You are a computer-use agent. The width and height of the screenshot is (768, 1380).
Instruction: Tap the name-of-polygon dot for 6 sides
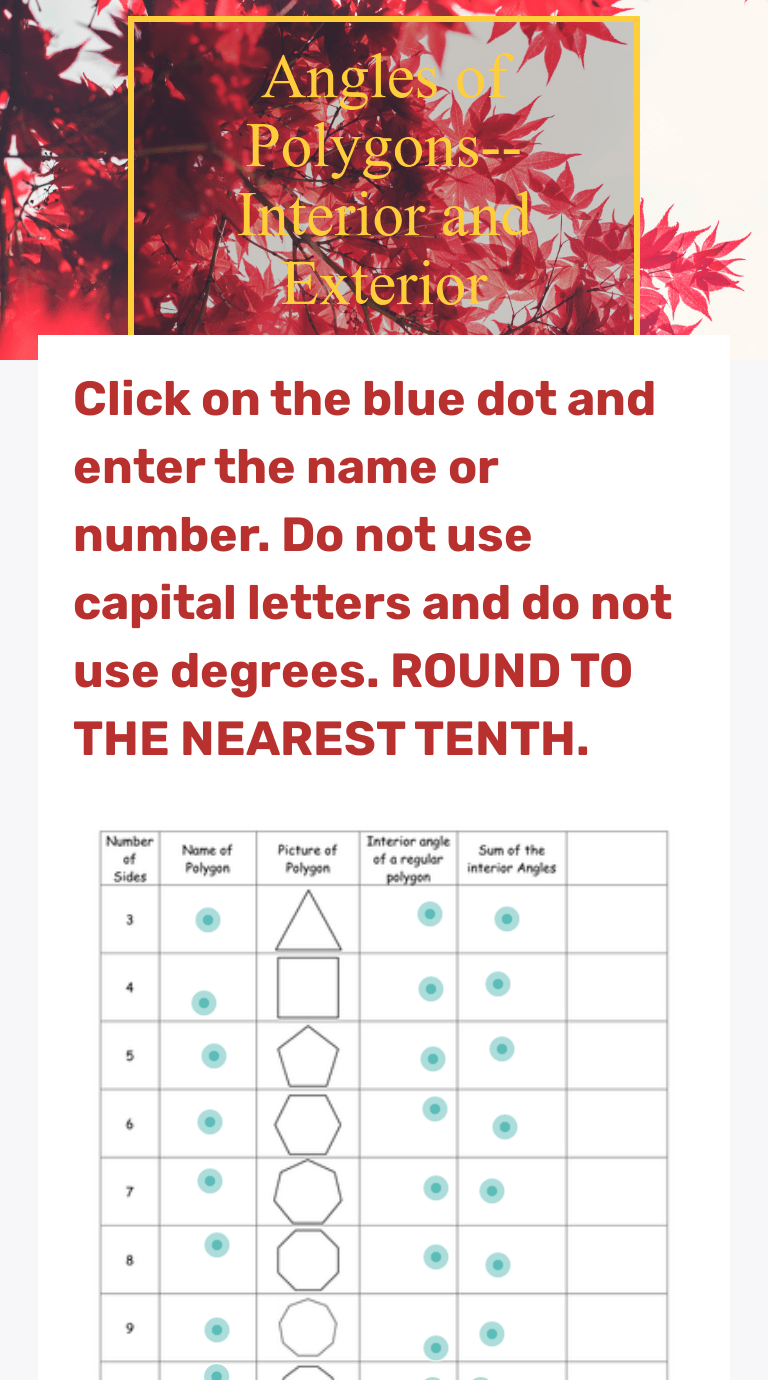tap(209, 1122)
